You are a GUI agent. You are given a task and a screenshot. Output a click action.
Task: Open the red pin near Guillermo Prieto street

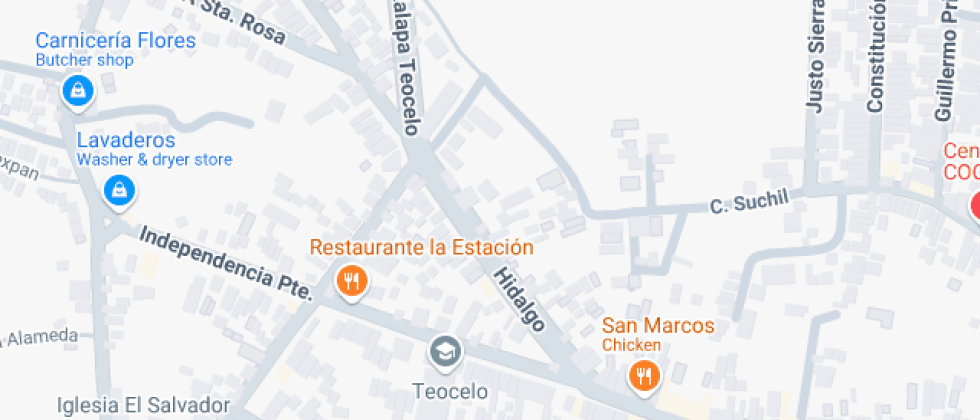point(975,207)
